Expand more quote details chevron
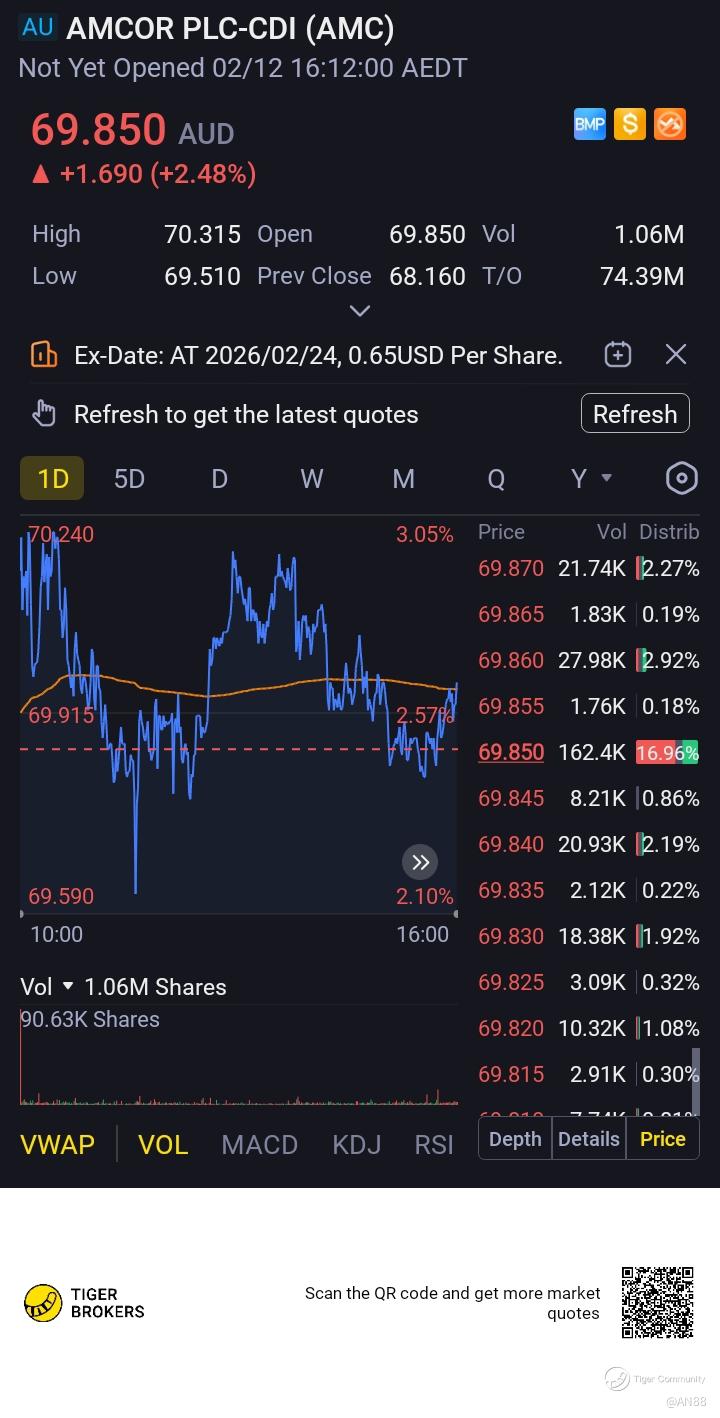Screen dimensions: 720x1418 tap(360, 311)
